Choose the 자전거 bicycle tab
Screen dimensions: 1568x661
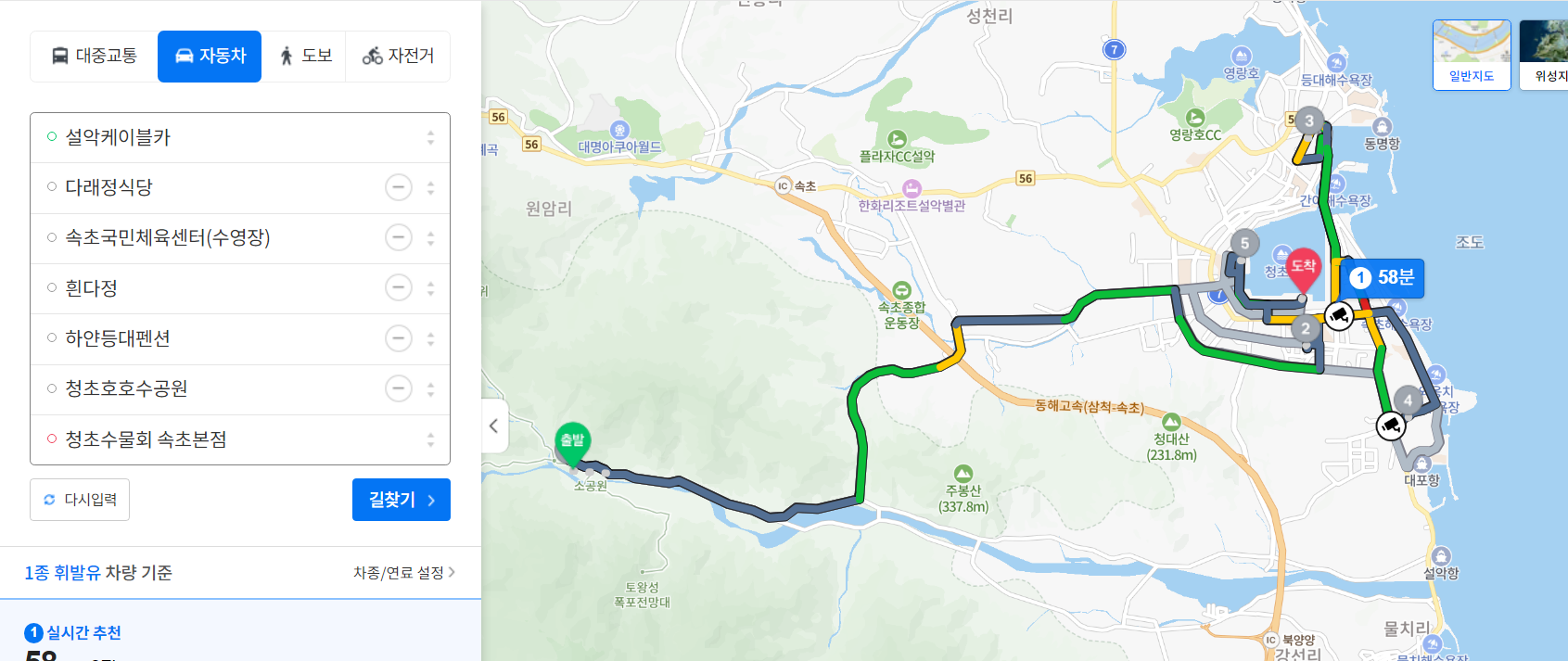click(398, 56)
